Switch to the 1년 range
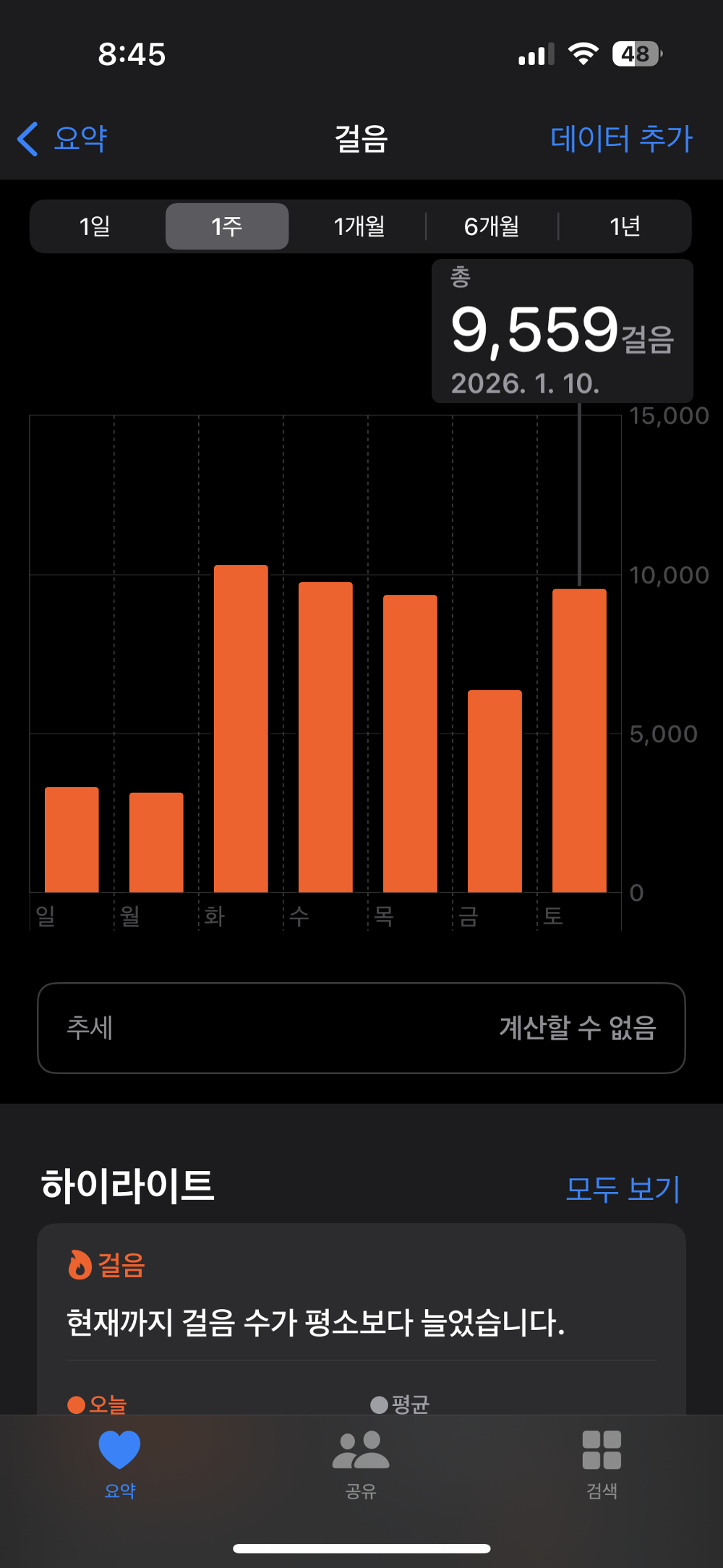Screen dimensions: 723x1568 click(625, 226)
